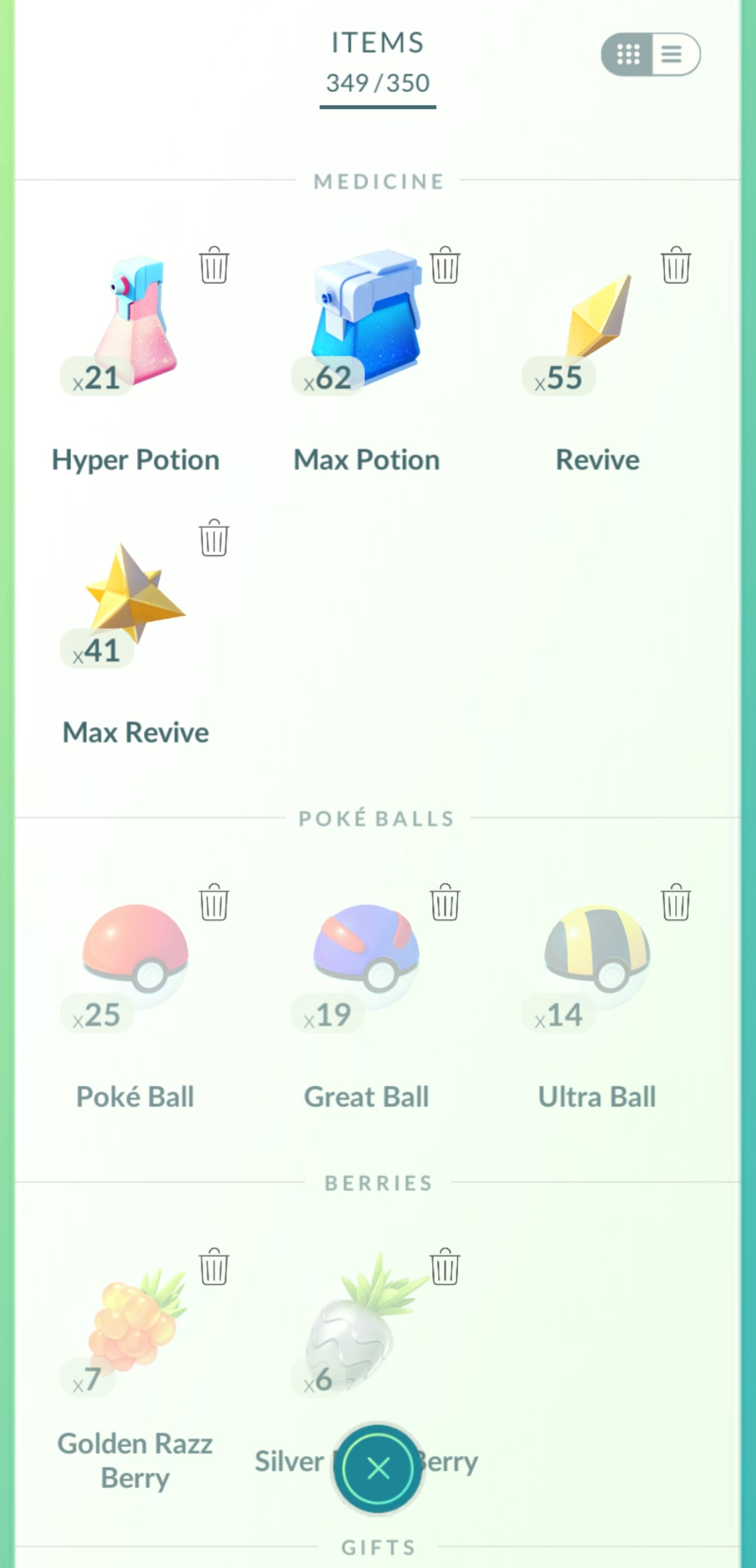Select the Revive item
Viewport: 756px width, 1568px height.
(597, 323)
